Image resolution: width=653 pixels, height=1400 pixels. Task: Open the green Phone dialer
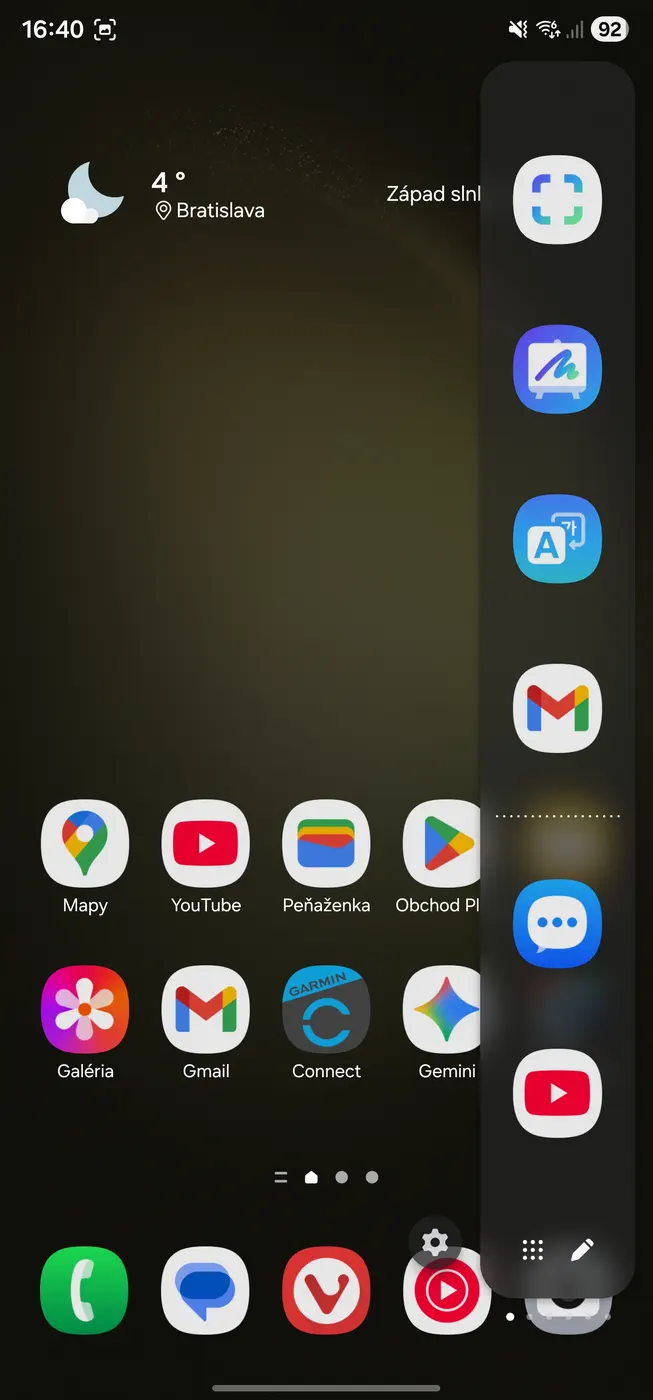(x=85, y=1290)
